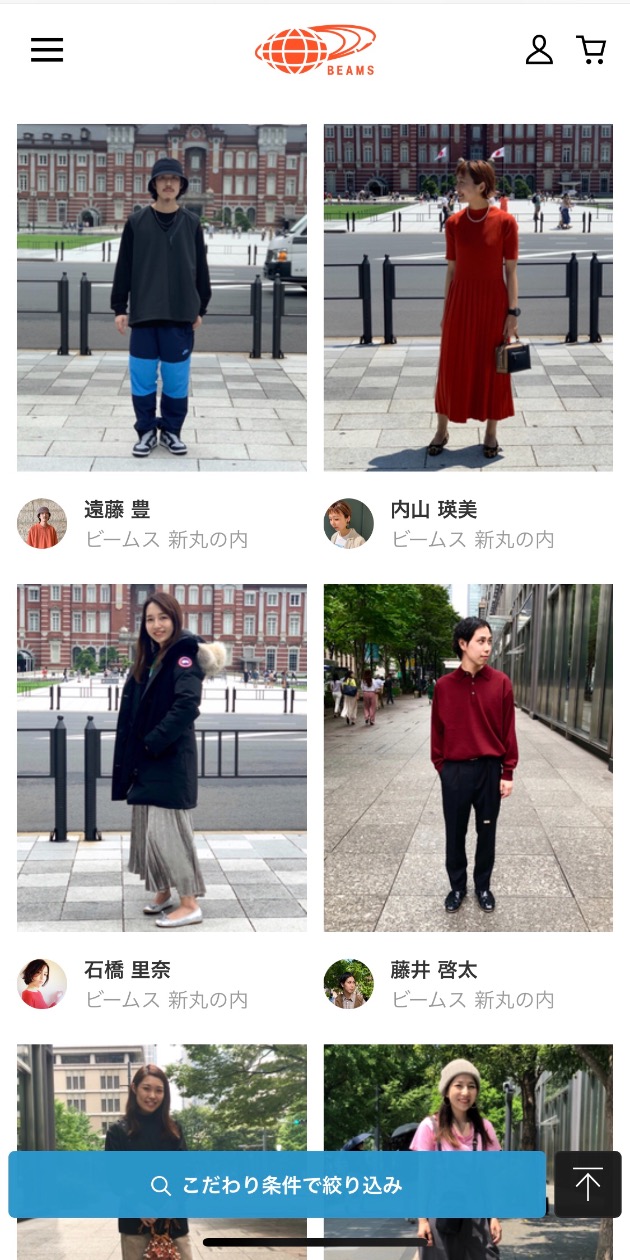The width and height of the screenshot is (630, 1260).
Task: View 遠藤 豊's staff profile
Action: (x=117, y=510)
